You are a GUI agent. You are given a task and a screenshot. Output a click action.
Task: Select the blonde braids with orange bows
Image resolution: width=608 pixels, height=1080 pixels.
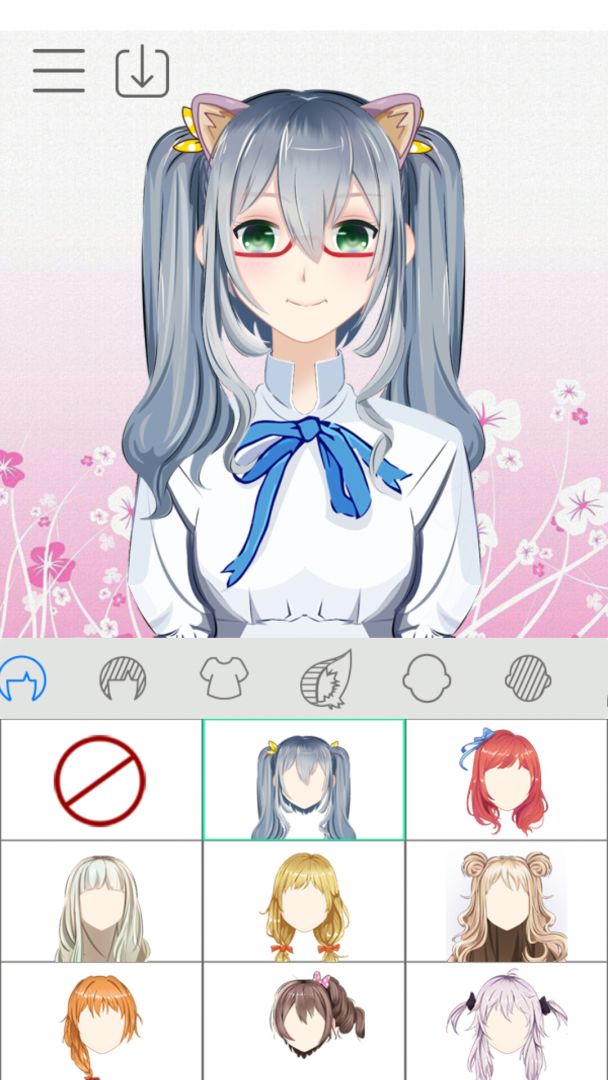tap(303, 901)
